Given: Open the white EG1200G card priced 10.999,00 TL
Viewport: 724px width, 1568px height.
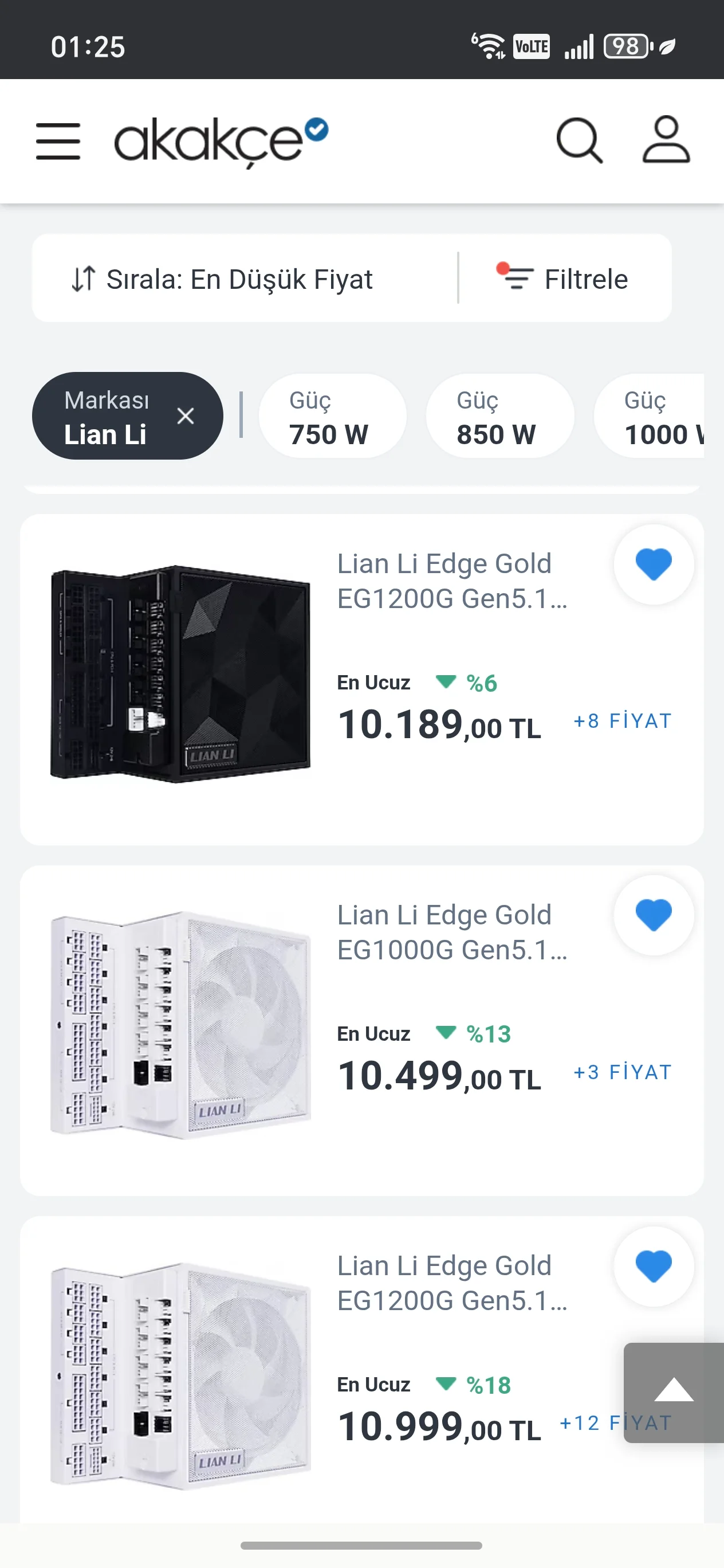Looking at the screenshot, I should click(x=450, y=1283).
